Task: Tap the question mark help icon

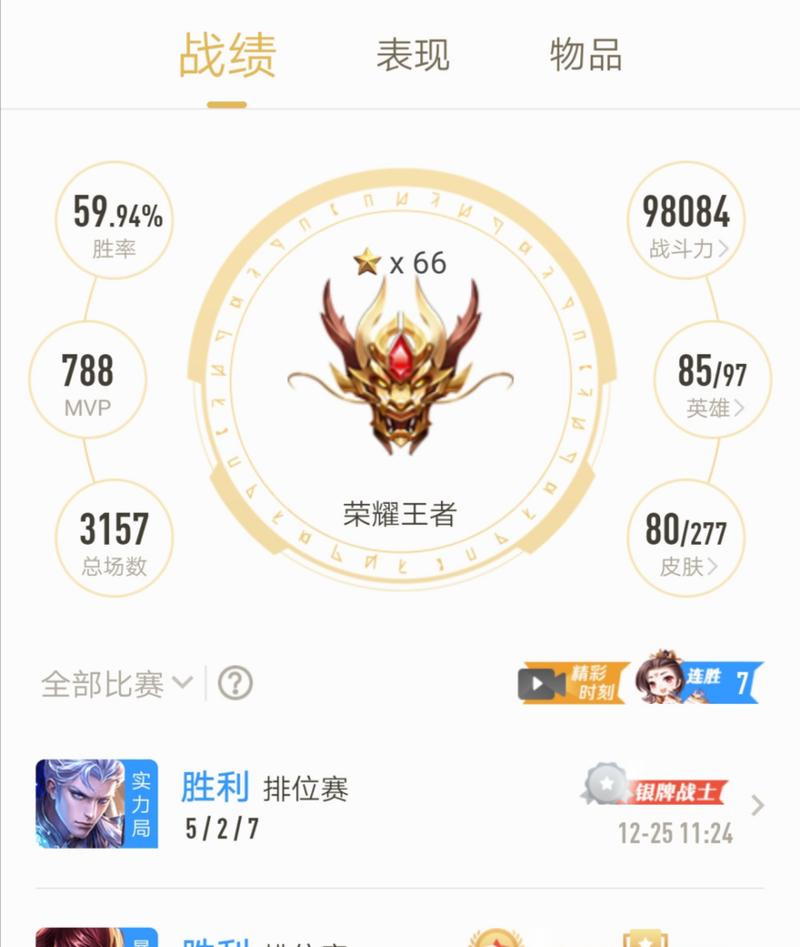Action: (235, 684)
